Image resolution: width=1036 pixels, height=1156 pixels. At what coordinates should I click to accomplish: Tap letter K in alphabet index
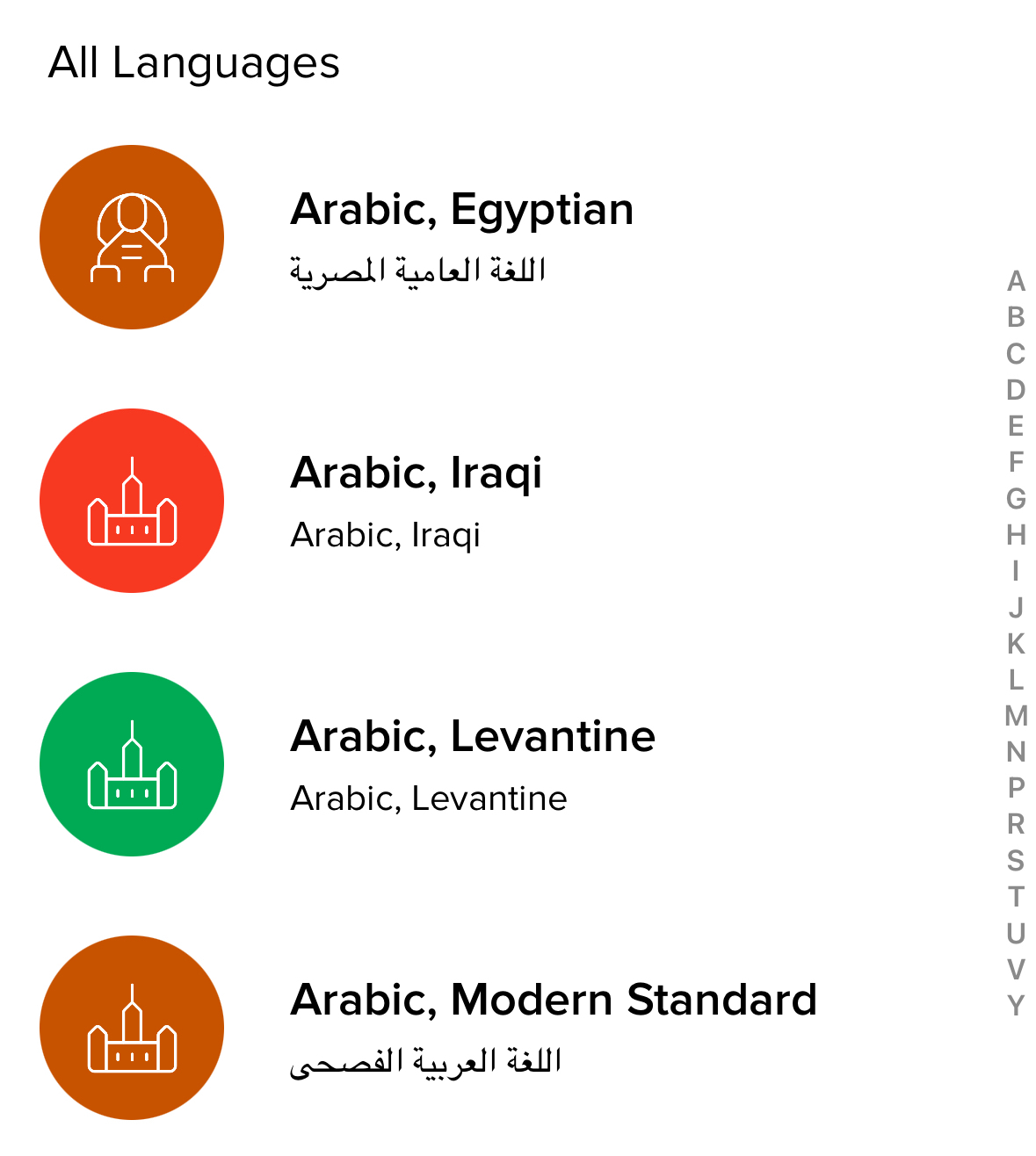(1016, 643)
